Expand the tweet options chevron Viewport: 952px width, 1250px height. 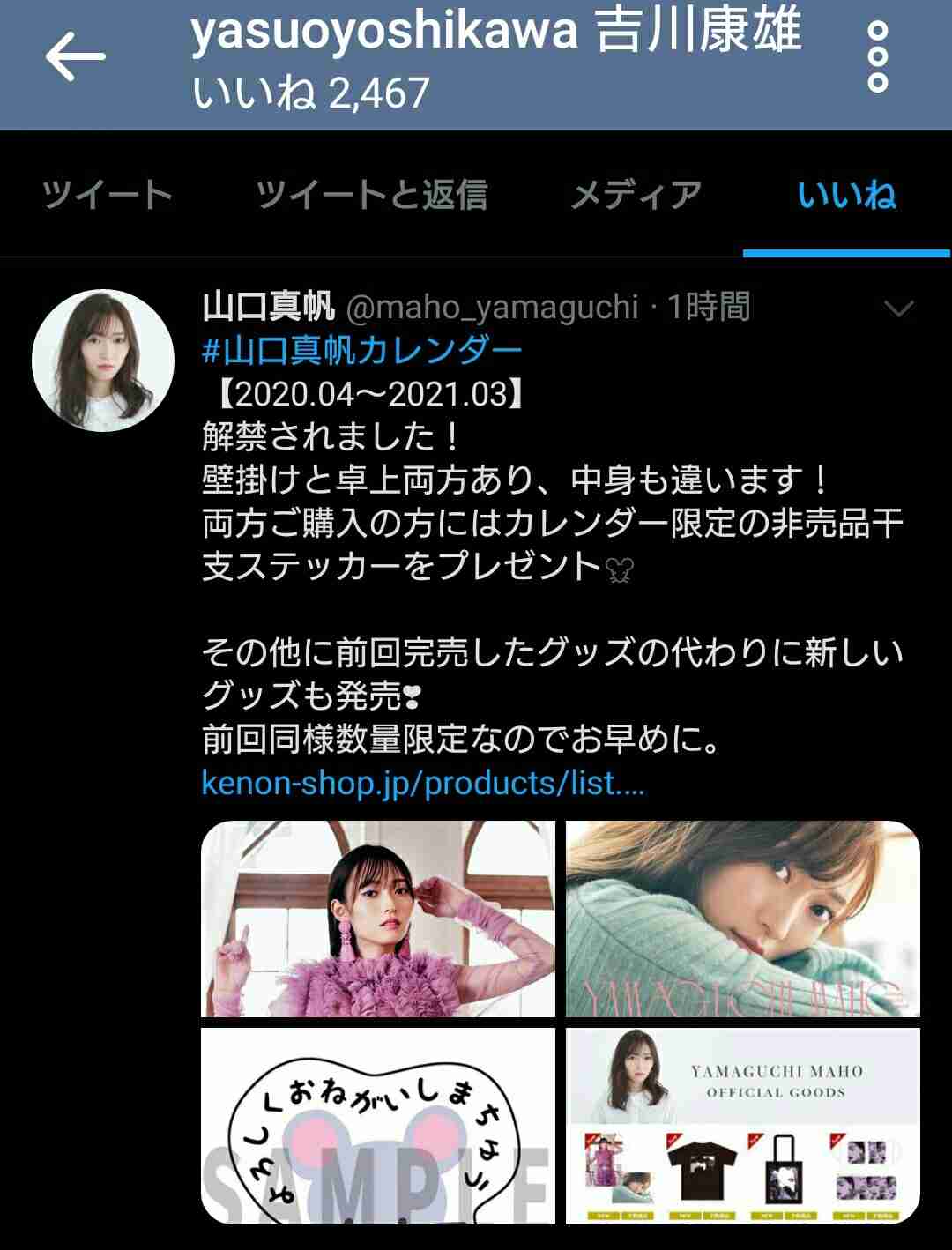(x=898, y=309)
